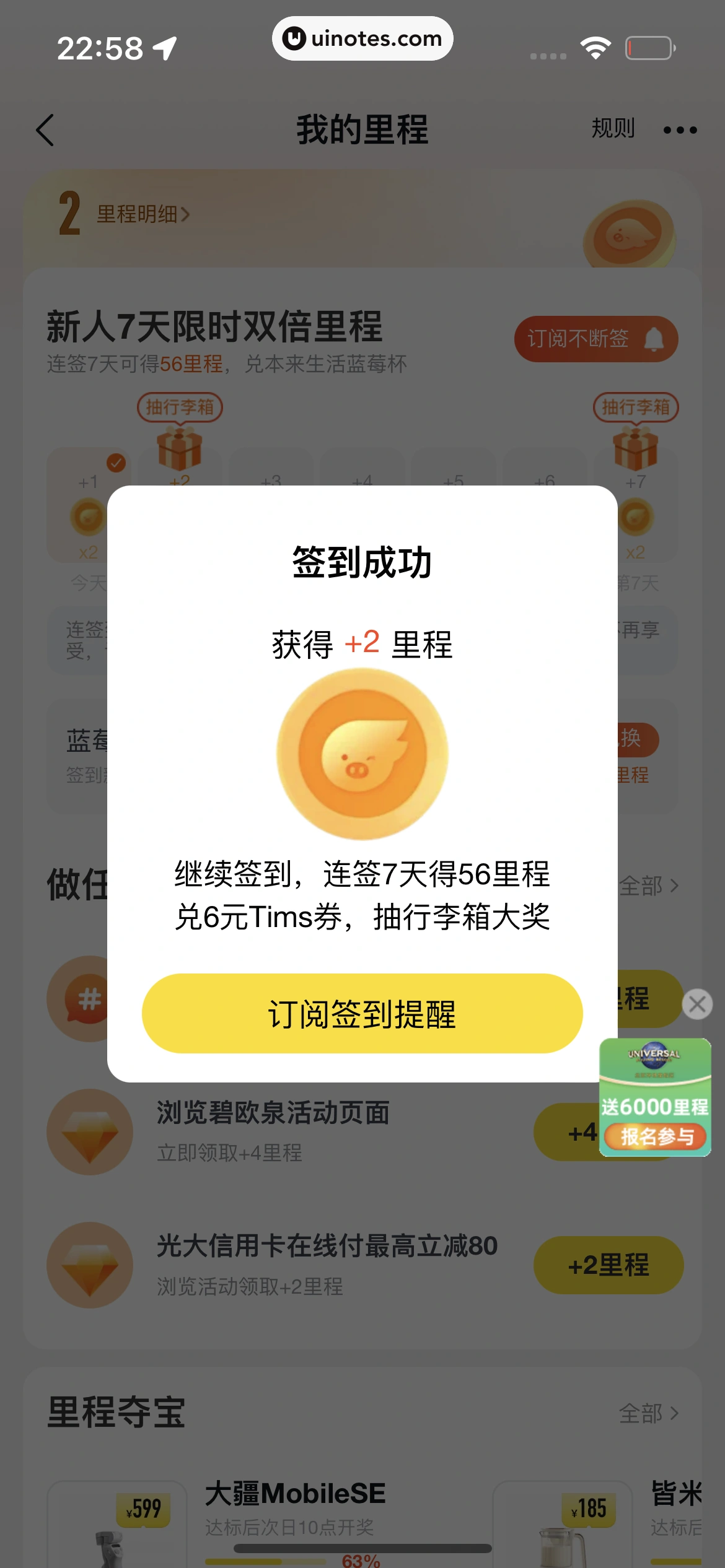Screen dimensions: 725x1568
Task: Open 大疆MobileSE prize card
Action: [295, 1494]
